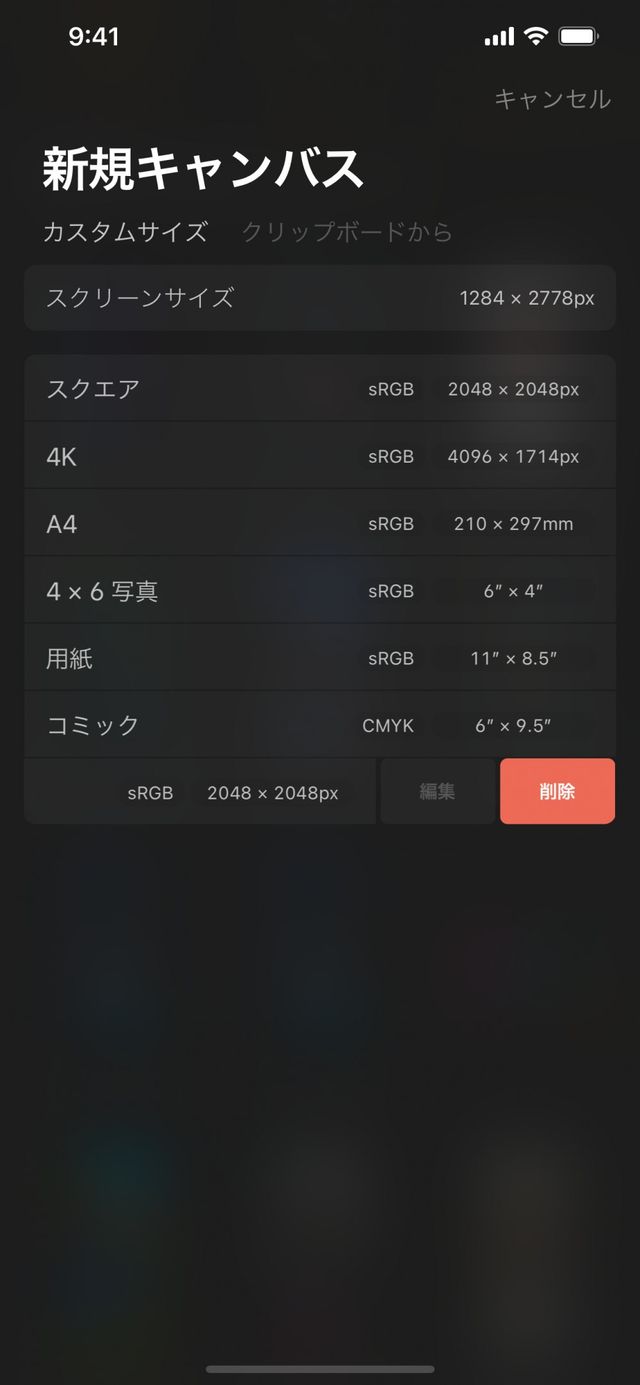Tap 編集 on the swiped preset row
This screenshot has height=1385, width=640.
click(x=437, y=792)
